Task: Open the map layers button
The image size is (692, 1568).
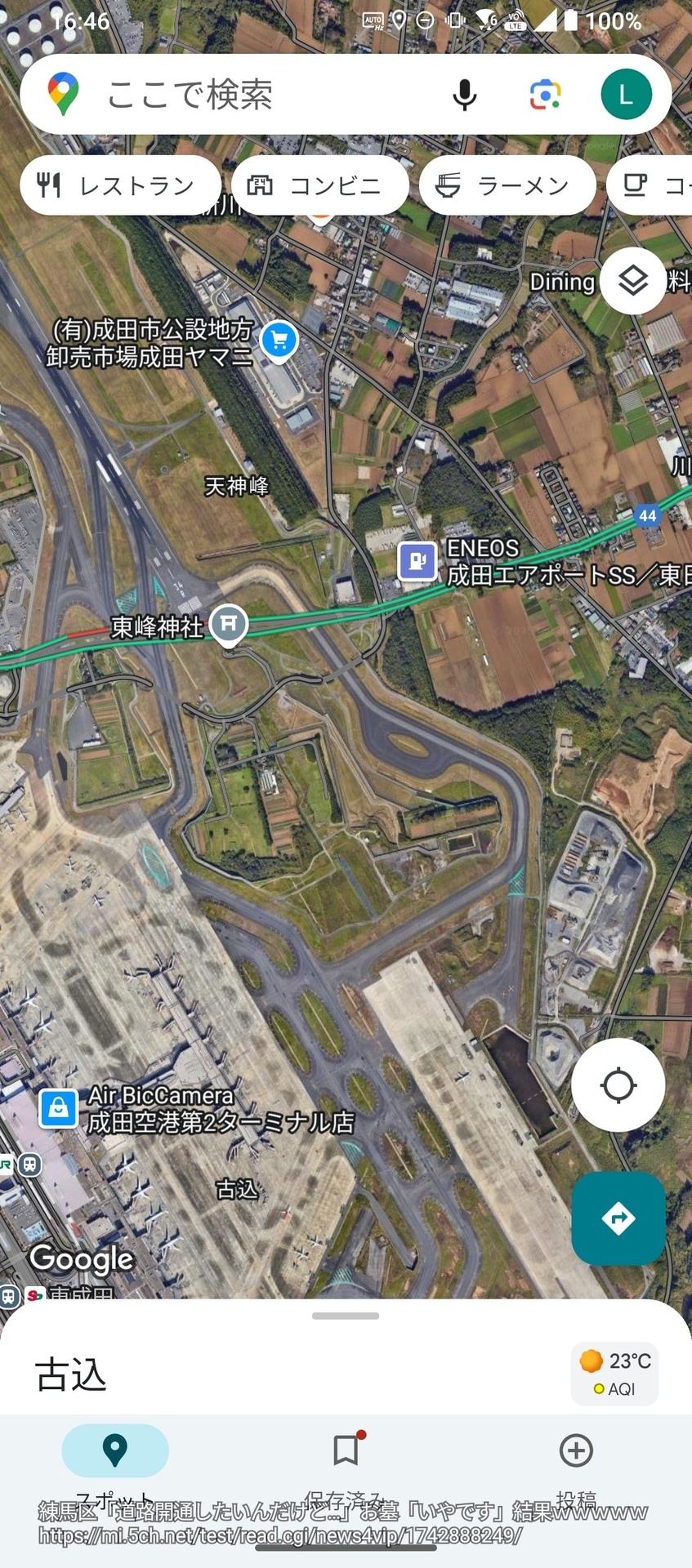Action: (633, 281)
